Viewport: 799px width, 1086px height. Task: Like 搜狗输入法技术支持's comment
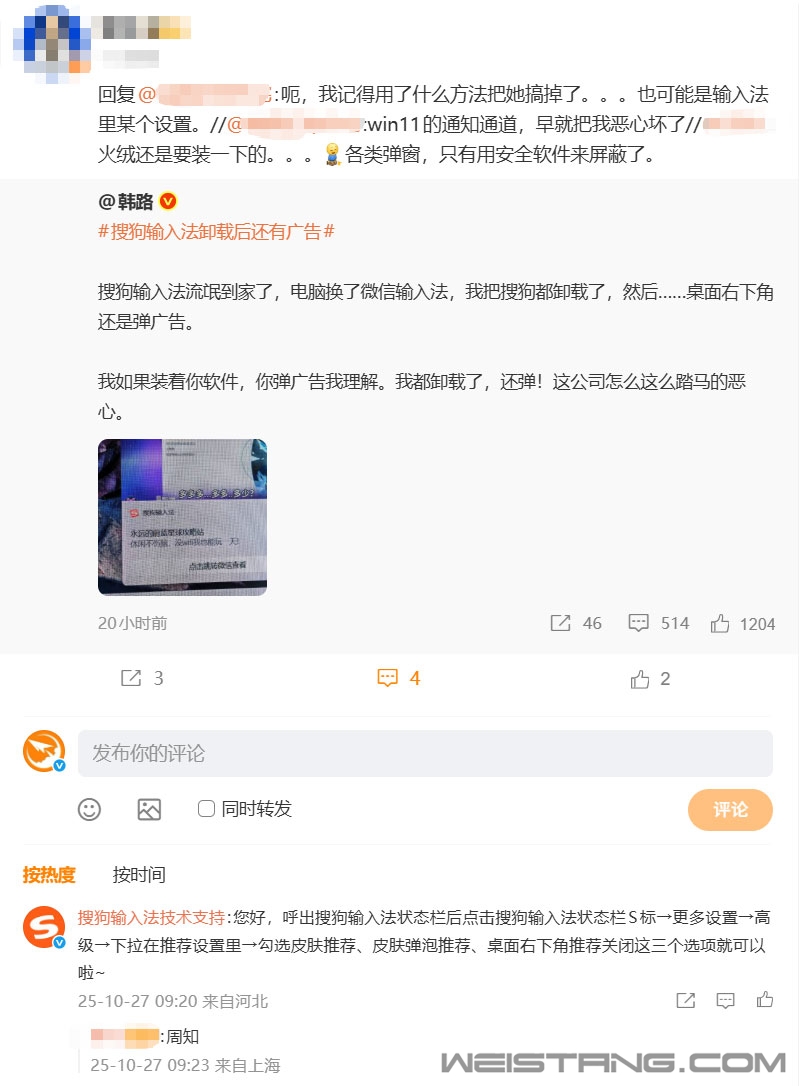[765, 1000]
